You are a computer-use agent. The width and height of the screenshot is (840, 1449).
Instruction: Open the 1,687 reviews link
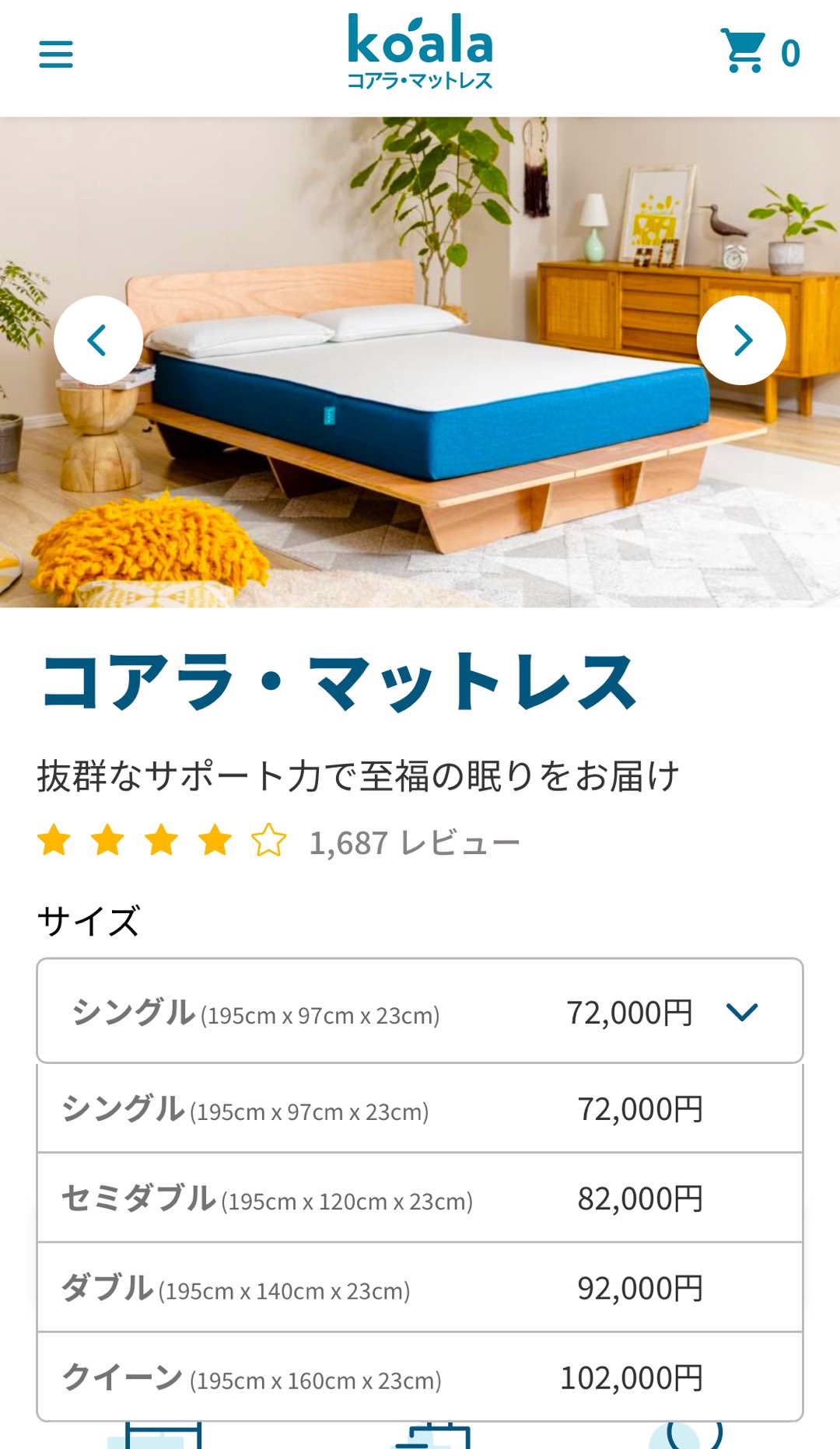[x=414, y=842]
